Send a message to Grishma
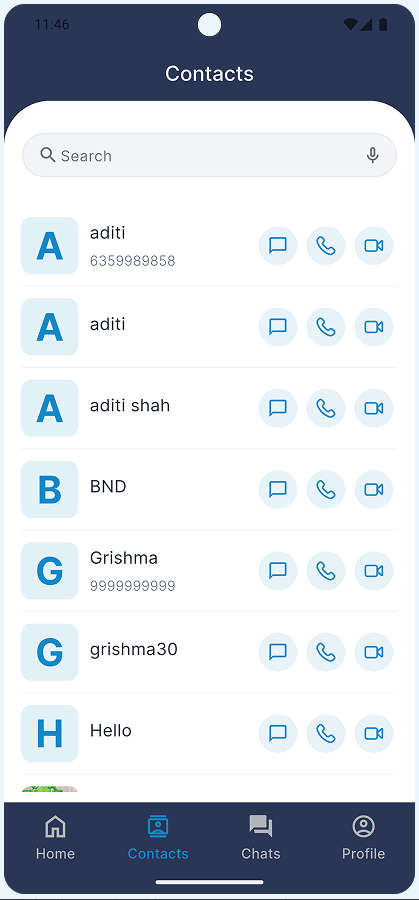Viewport: 419px width, 900px height. pyautogui.click(x=278, y=571)
